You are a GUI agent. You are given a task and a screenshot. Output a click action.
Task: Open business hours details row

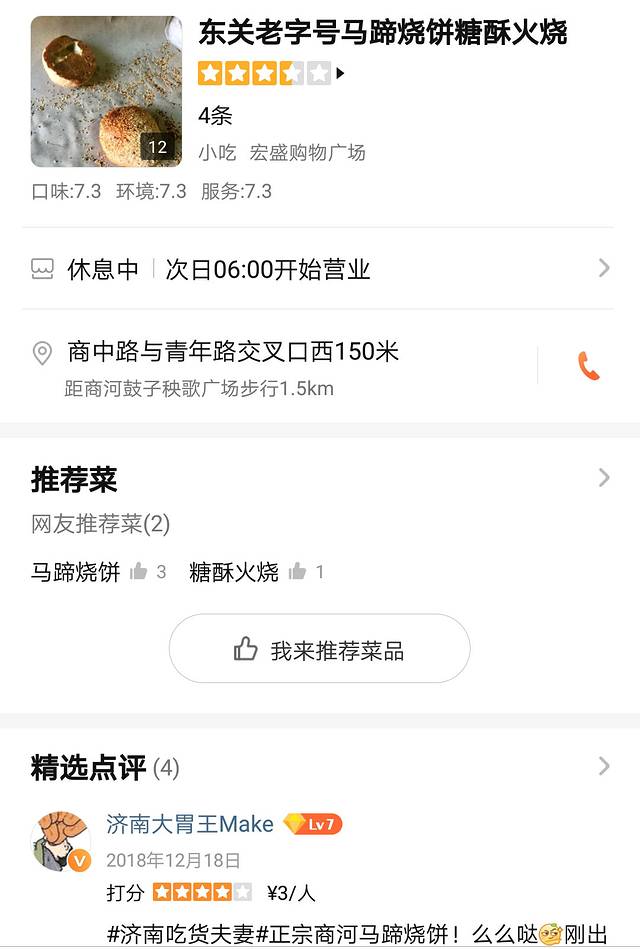coord(320,269)
